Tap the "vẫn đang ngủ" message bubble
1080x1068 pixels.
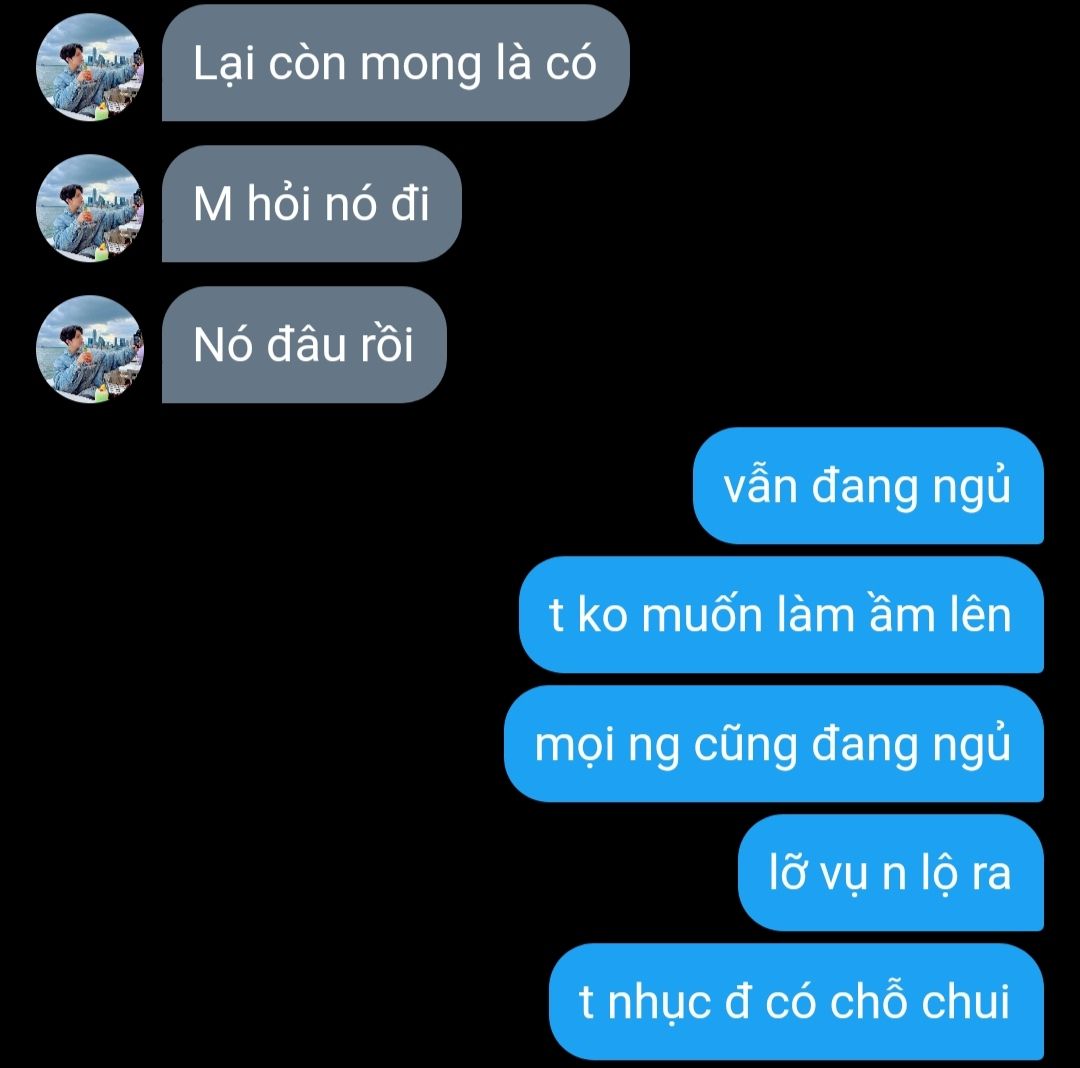867,487
